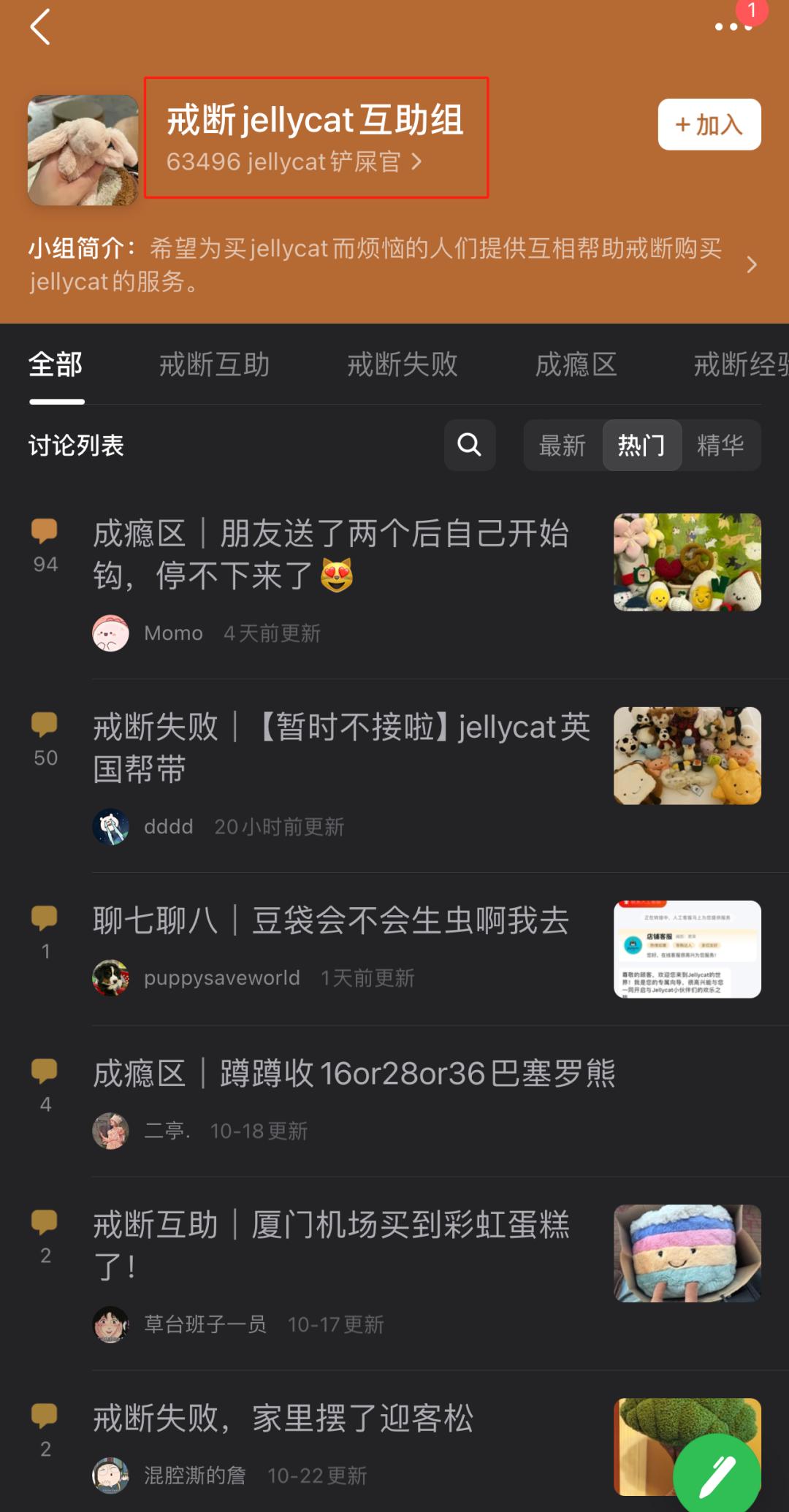789x1512 pixels.
Task: View the 厦门机场买到彩虹蛋糕了 post
Action: click(331, 1245)
